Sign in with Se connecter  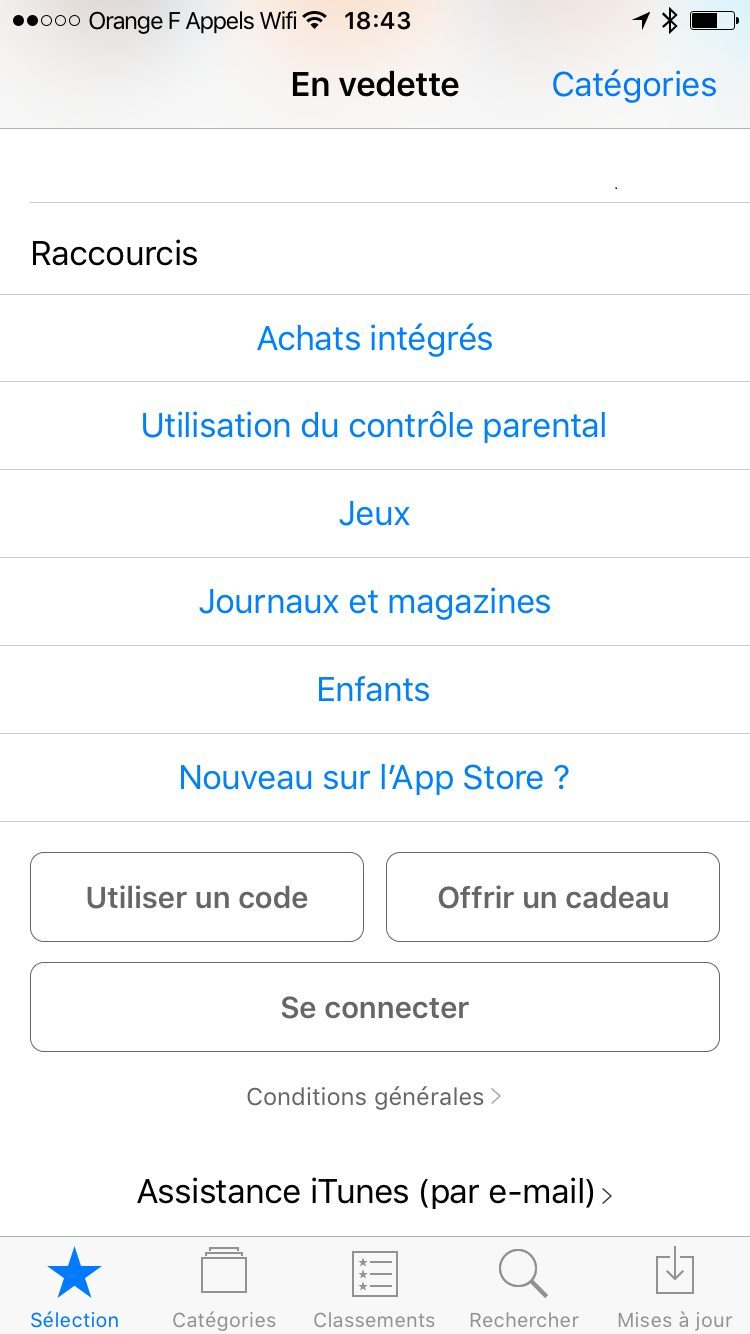(375, 1007)
